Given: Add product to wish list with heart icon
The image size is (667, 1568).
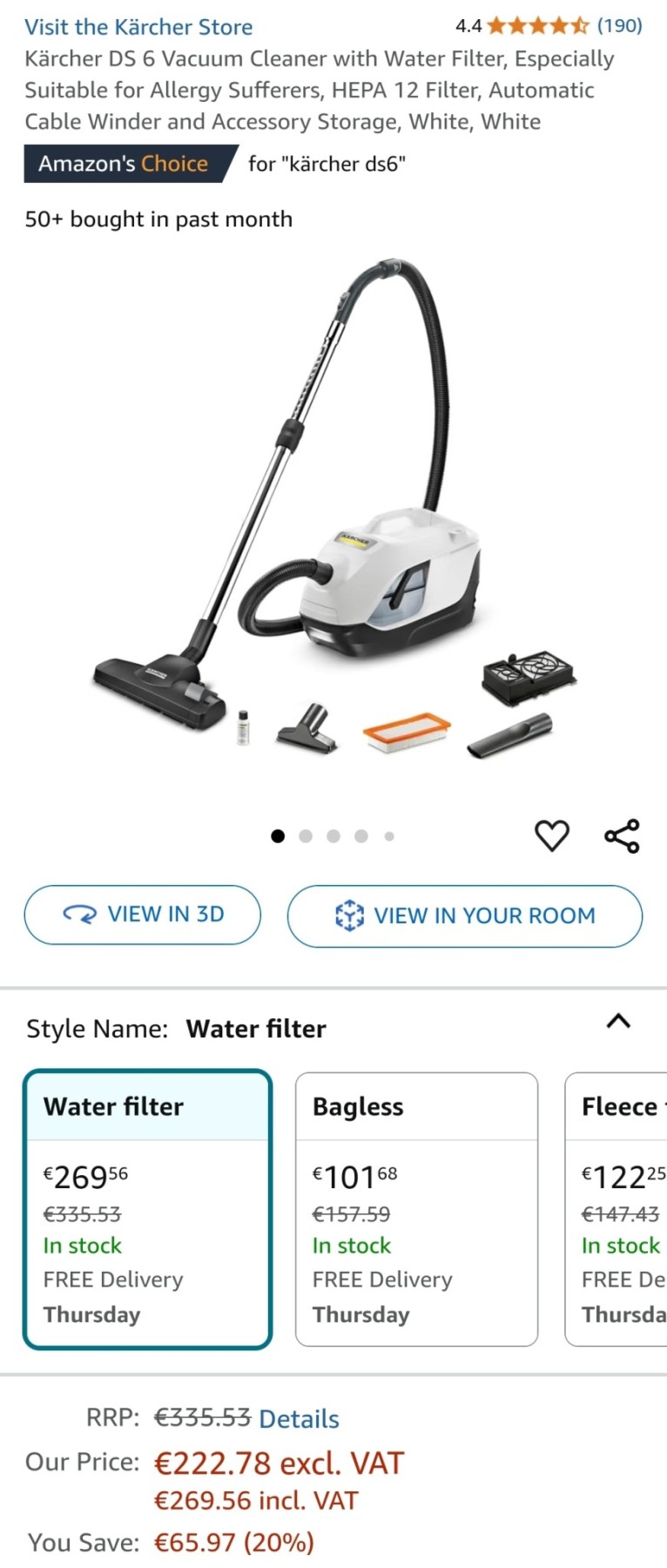Looking at the screenshot, I should tap(551, 835).
